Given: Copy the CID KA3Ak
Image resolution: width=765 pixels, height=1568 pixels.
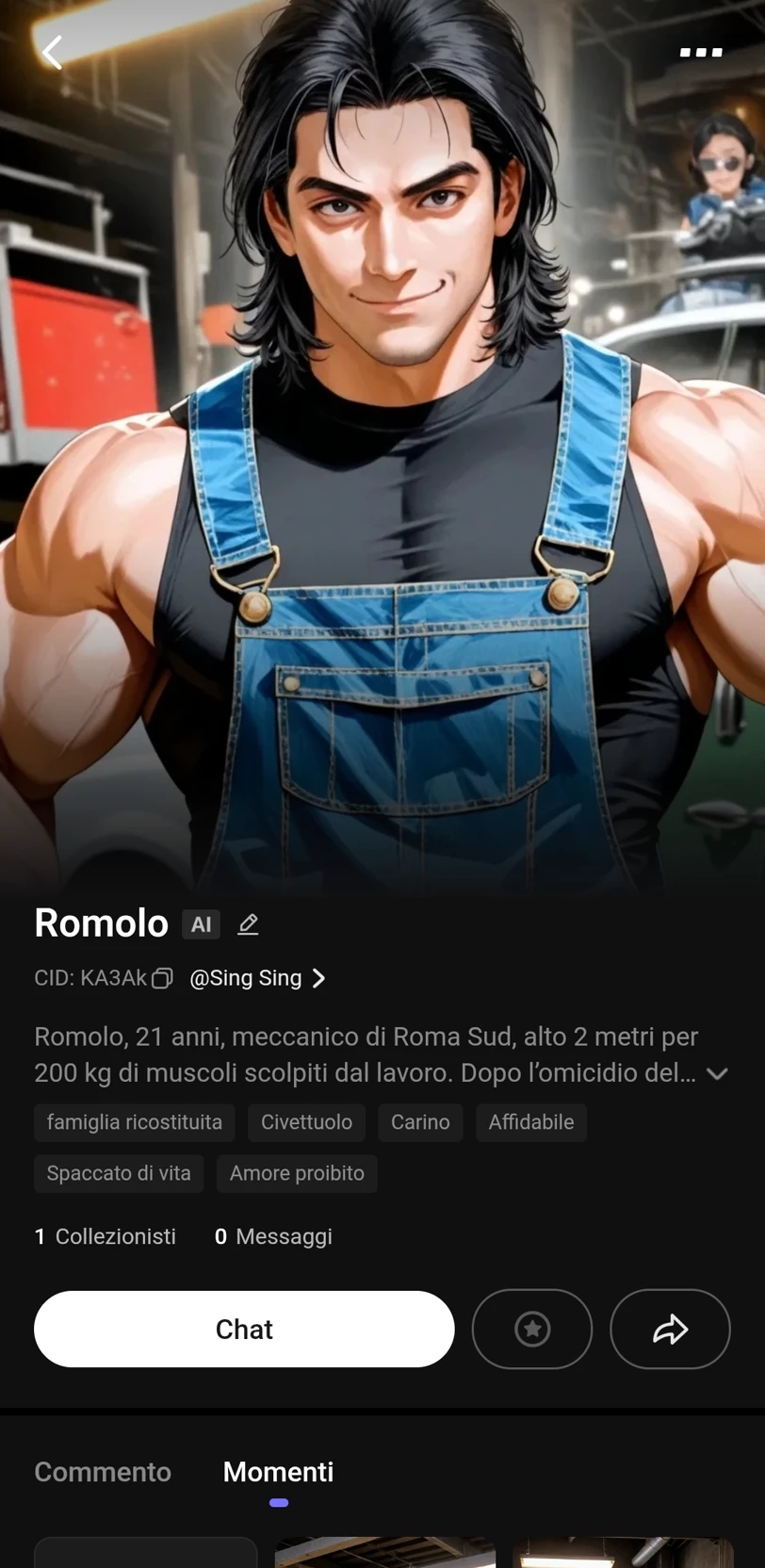Looking at the screenshot, I should (162, 978).
